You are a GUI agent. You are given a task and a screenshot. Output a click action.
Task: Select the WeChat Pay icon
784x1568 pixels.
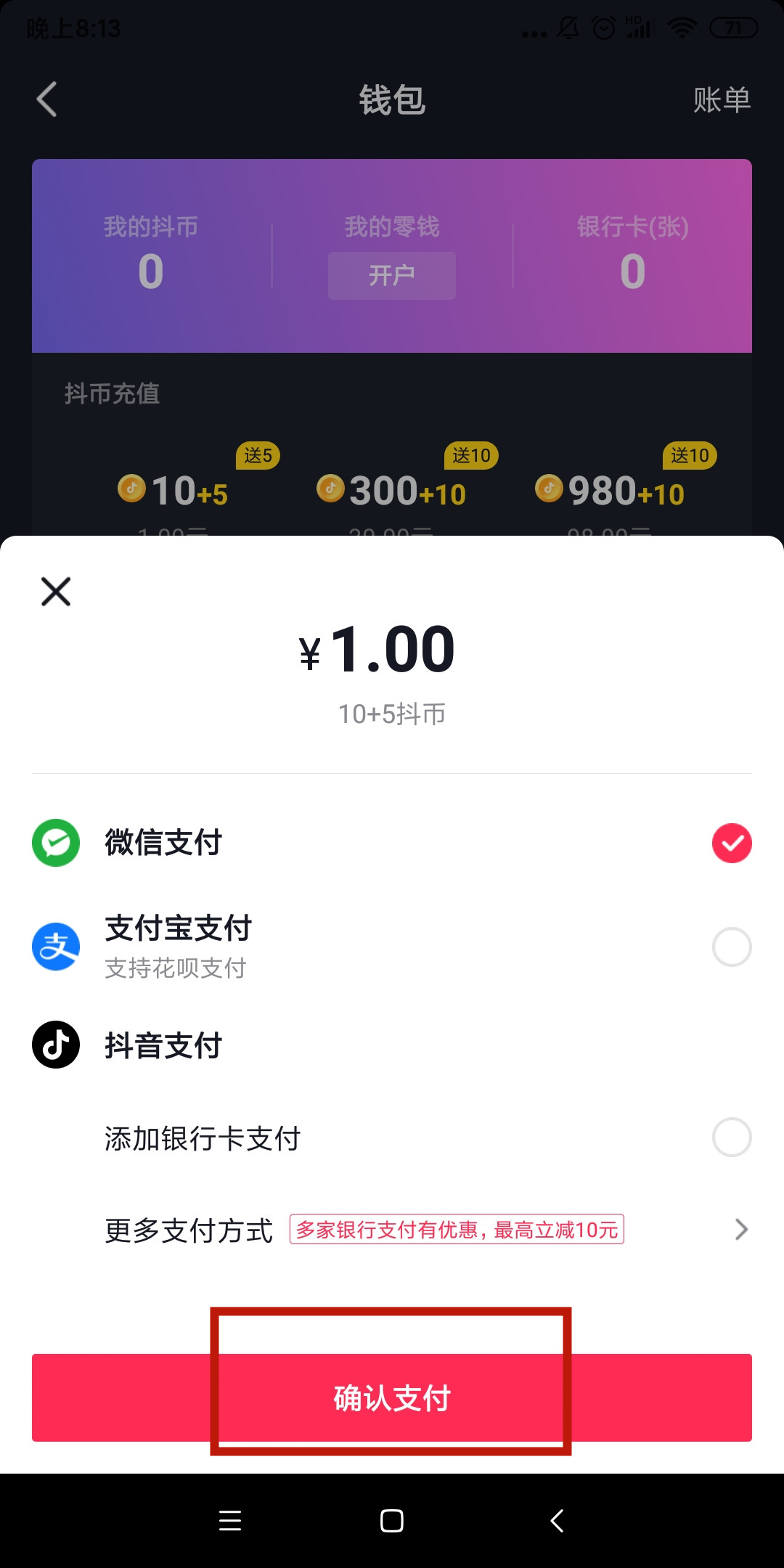pyautogui.click(x=55, y=843)
